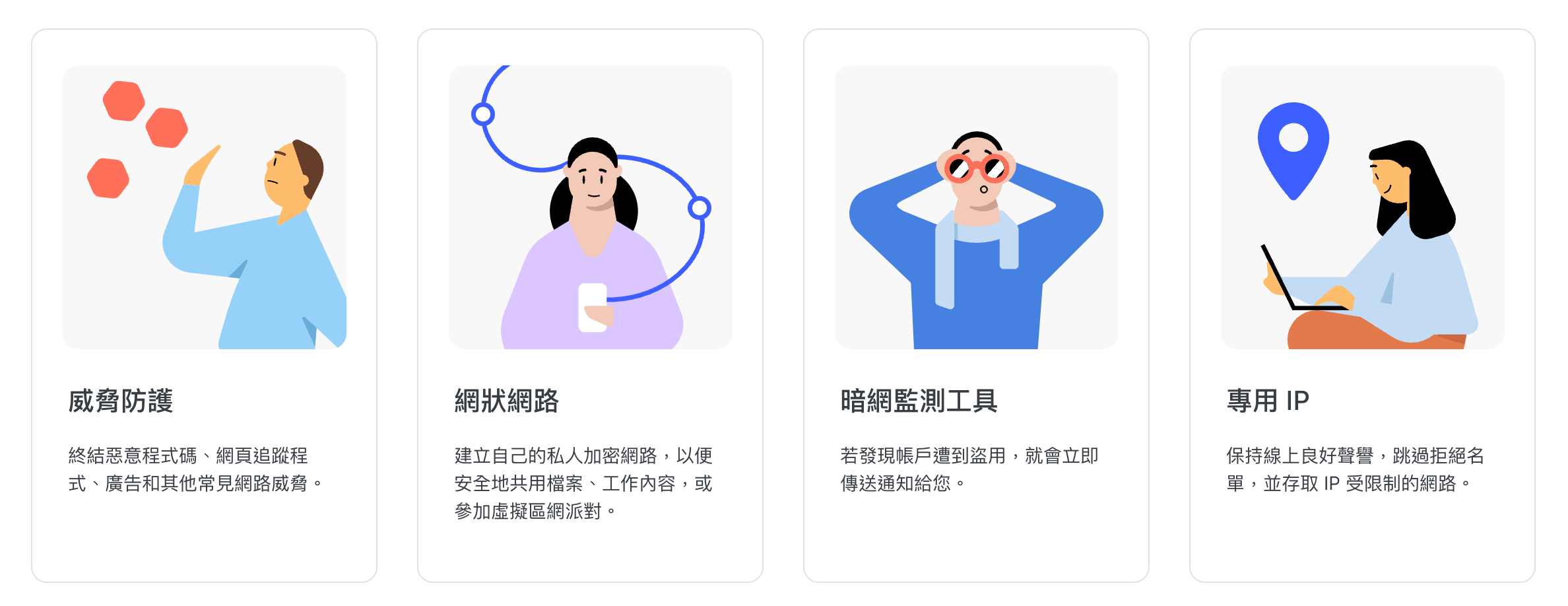The image size is (1568, 606).
Task: Open the 網狀網路 feature card
Action: (590, 305)
